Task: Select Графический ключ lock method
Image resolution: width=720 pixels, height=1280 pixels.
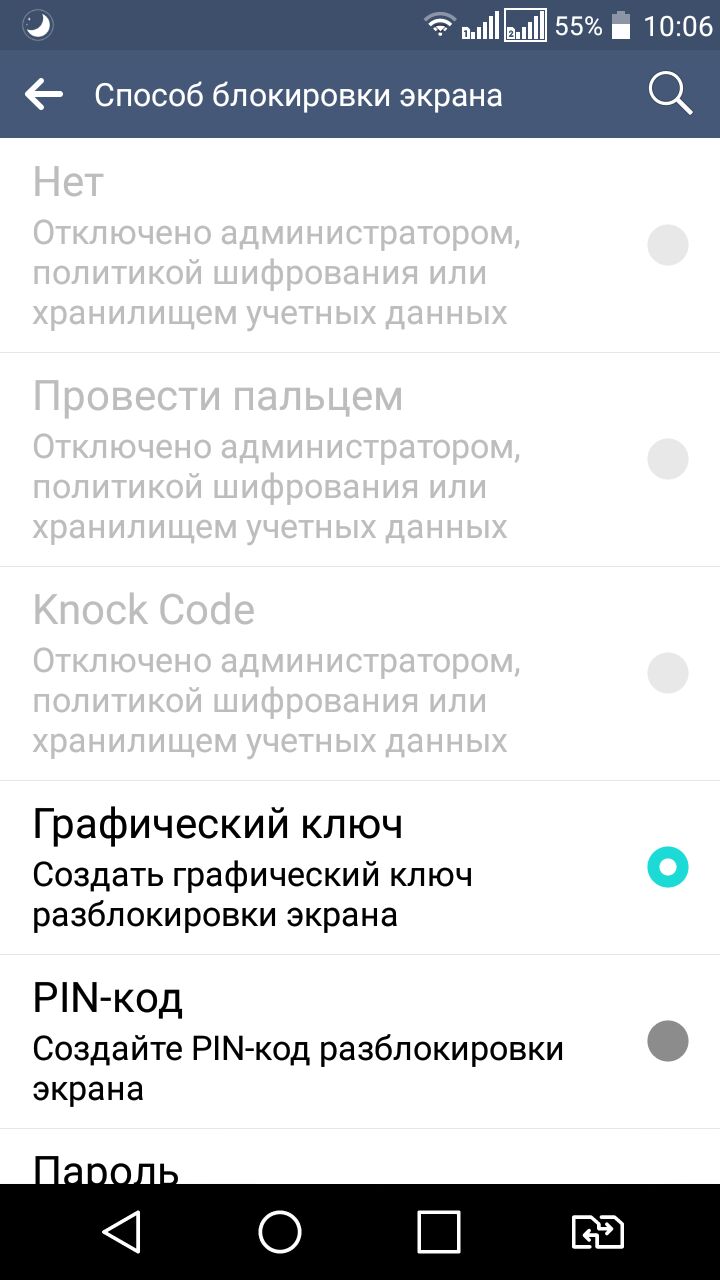Action: click(360, 867)
